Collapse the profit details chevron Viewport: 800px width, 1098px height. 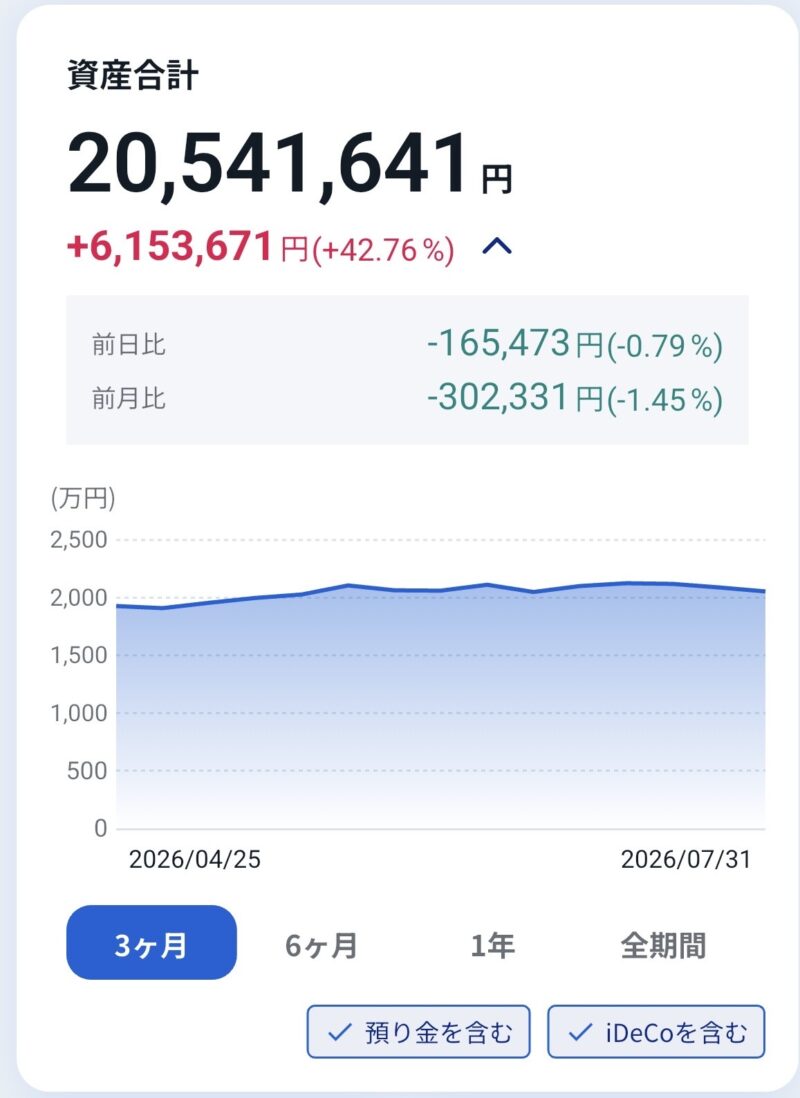click(x=497, y=246)
